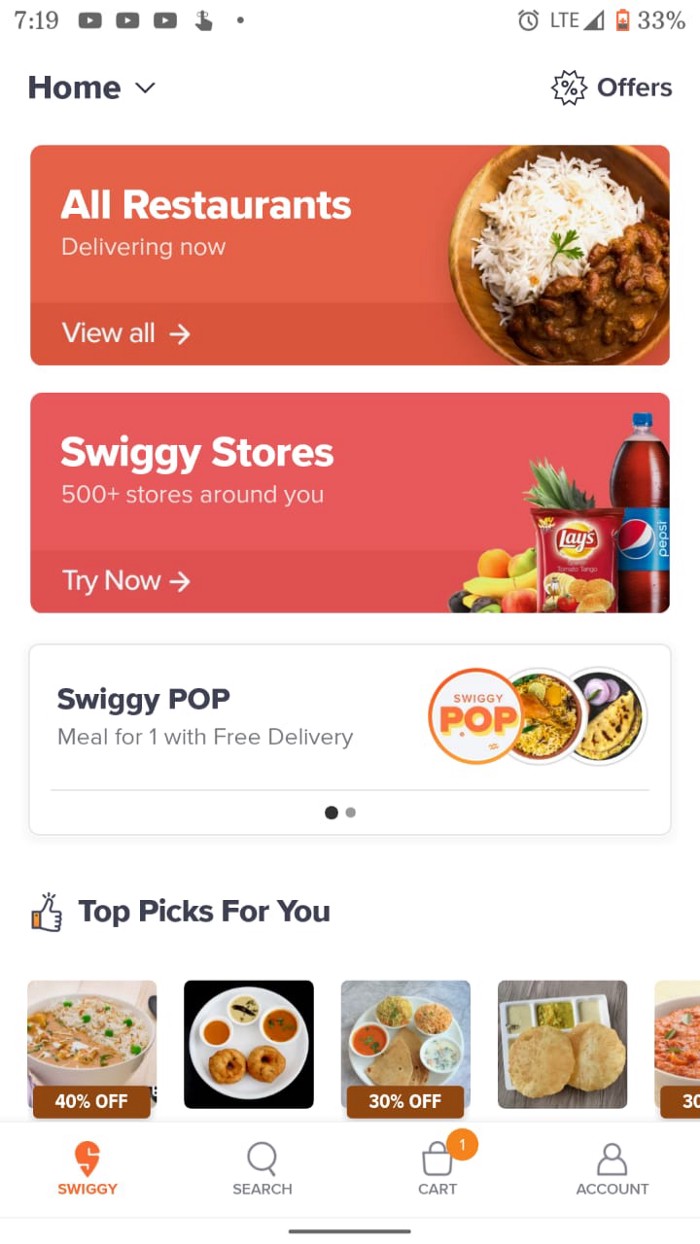This screenshot has height=1244, width=700.
Task: Open the vada and chutney plate pick
Action: [x=249, y=1045]
